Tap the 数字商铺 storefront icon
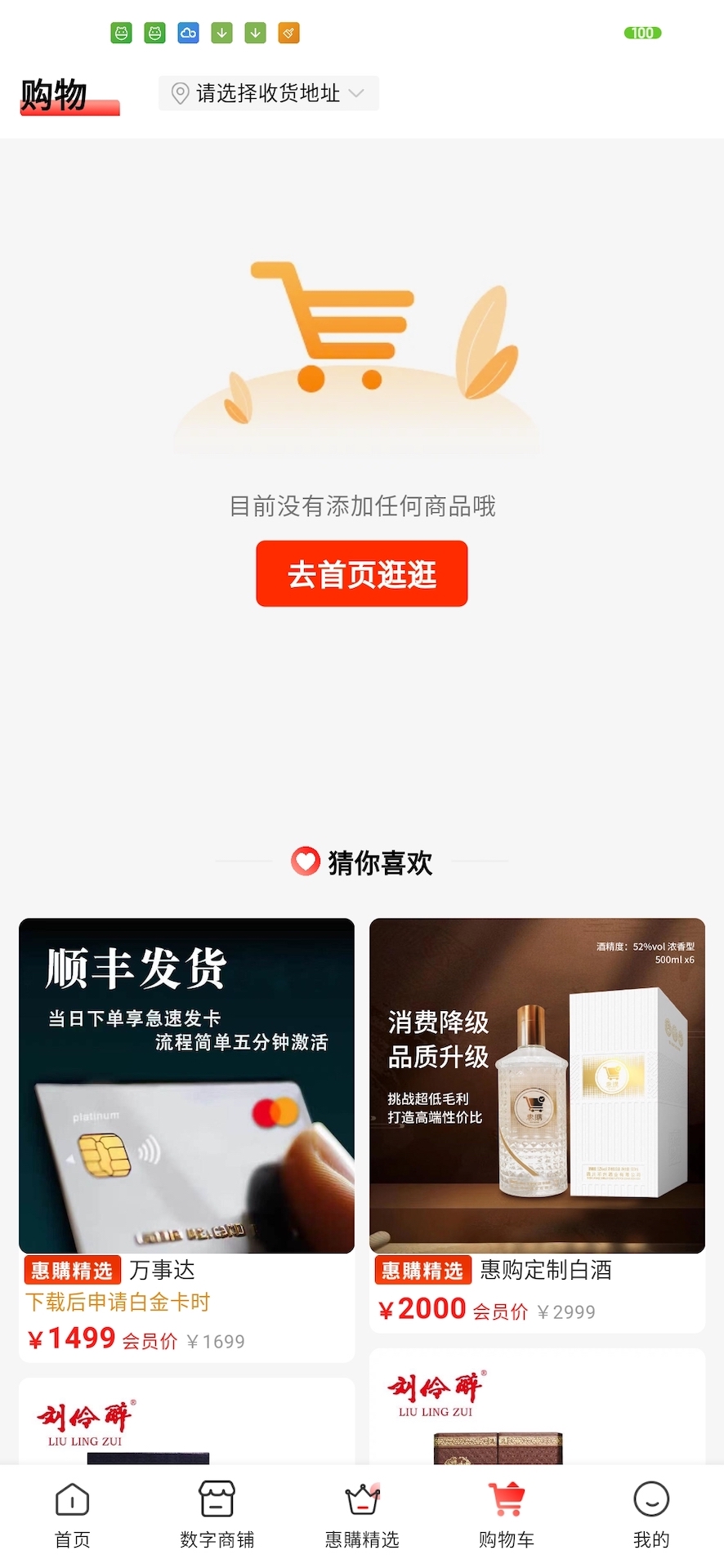Screen dimensions: 724x1568 [217, 1499]
